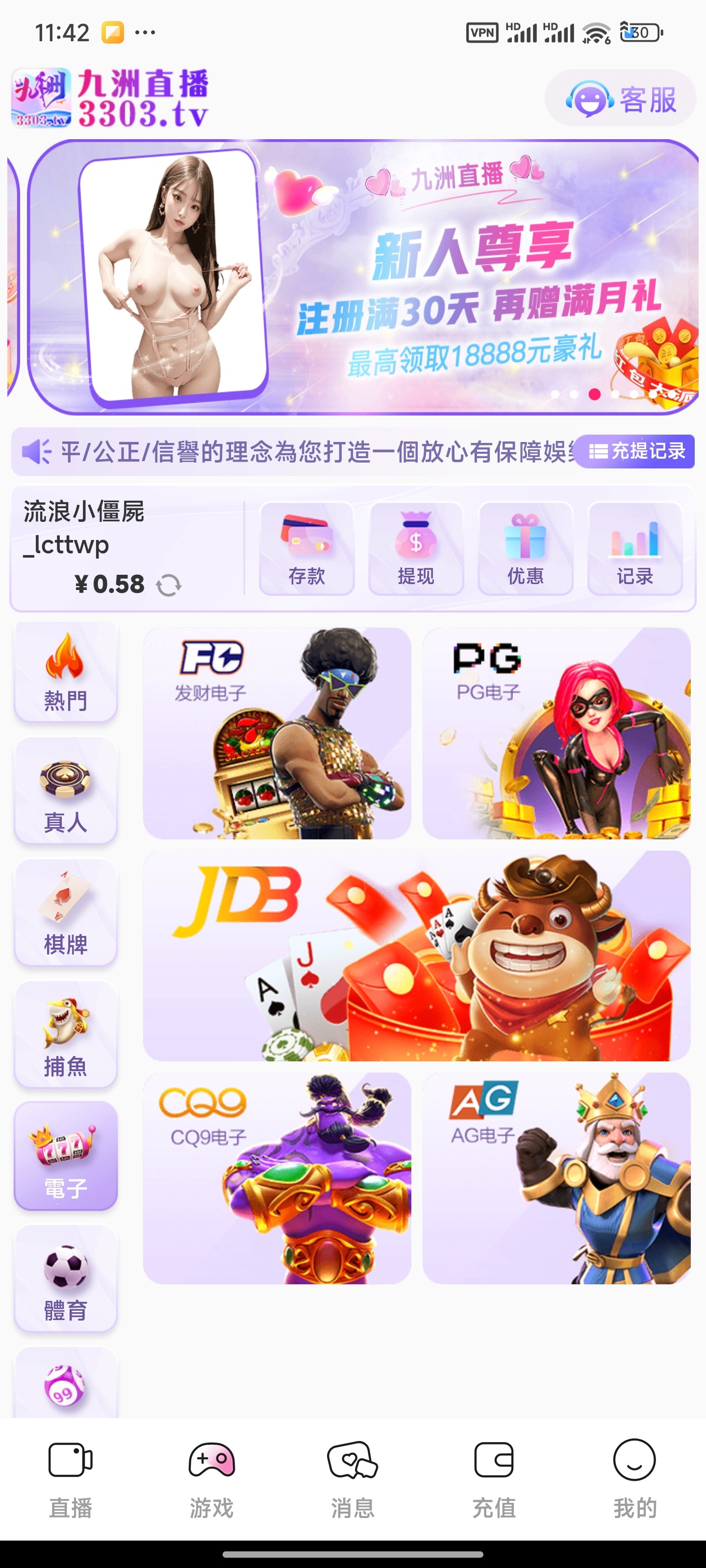Switch to the 真人 category
This screenshot has width=706, height=1568.
(x=66, y=792)
